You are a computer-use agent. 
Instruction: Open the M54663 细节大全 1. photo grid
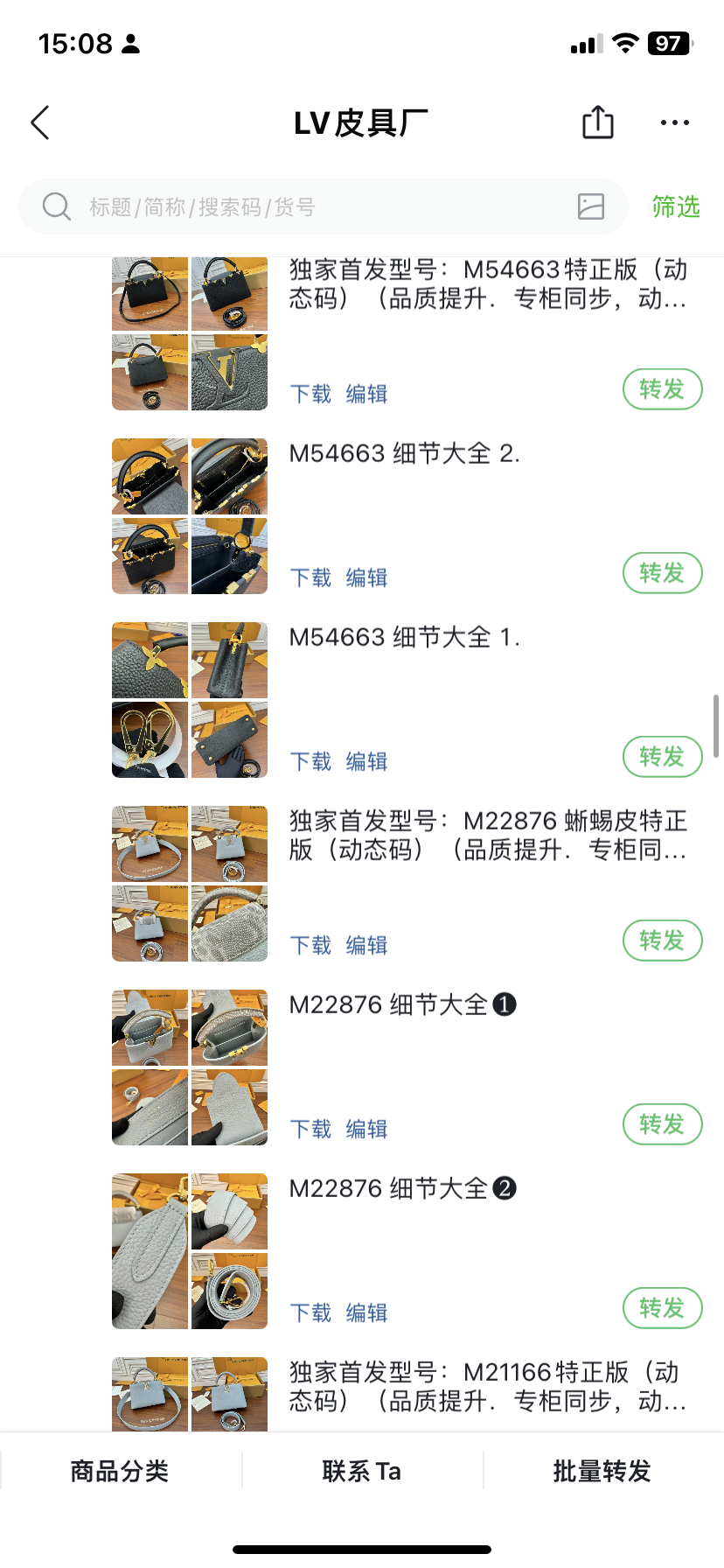(x=190, y=700)
